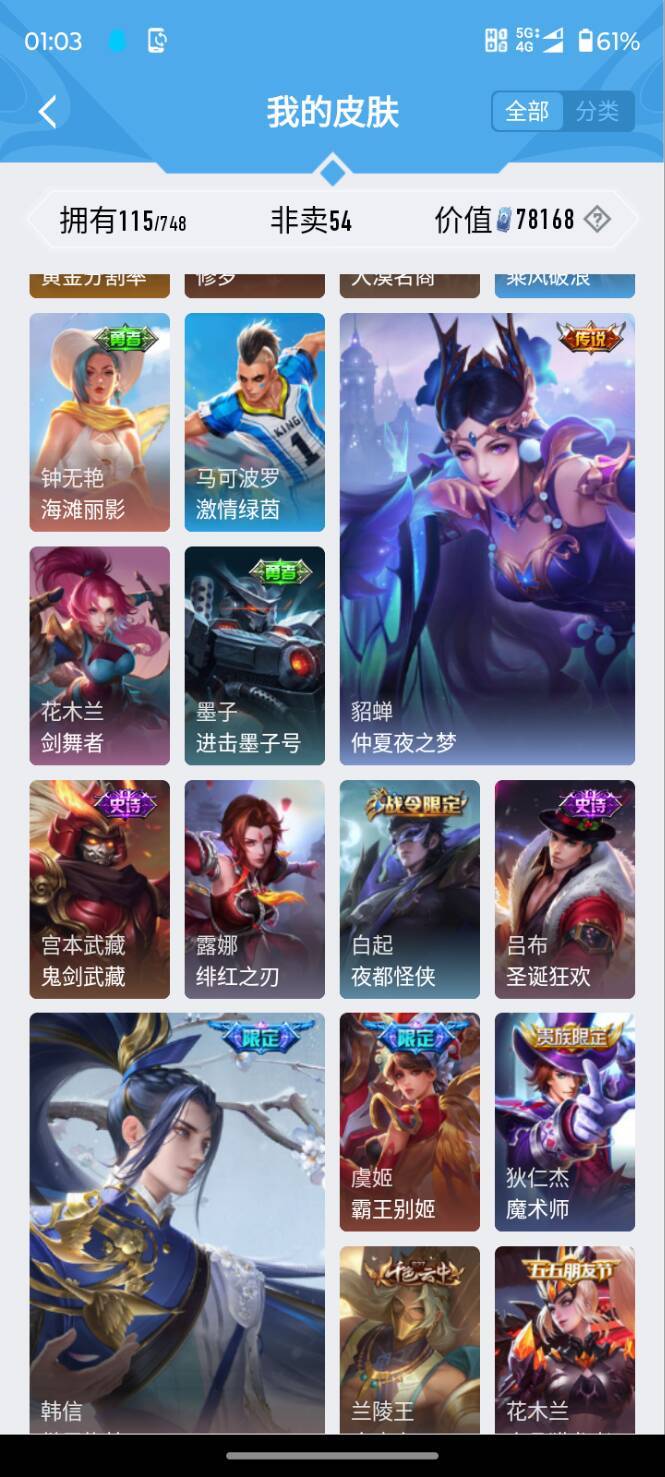Open the 白起 夜都怪侠 skin card
This screenshot has width=665, height=1477.
(x=409, y=888)
